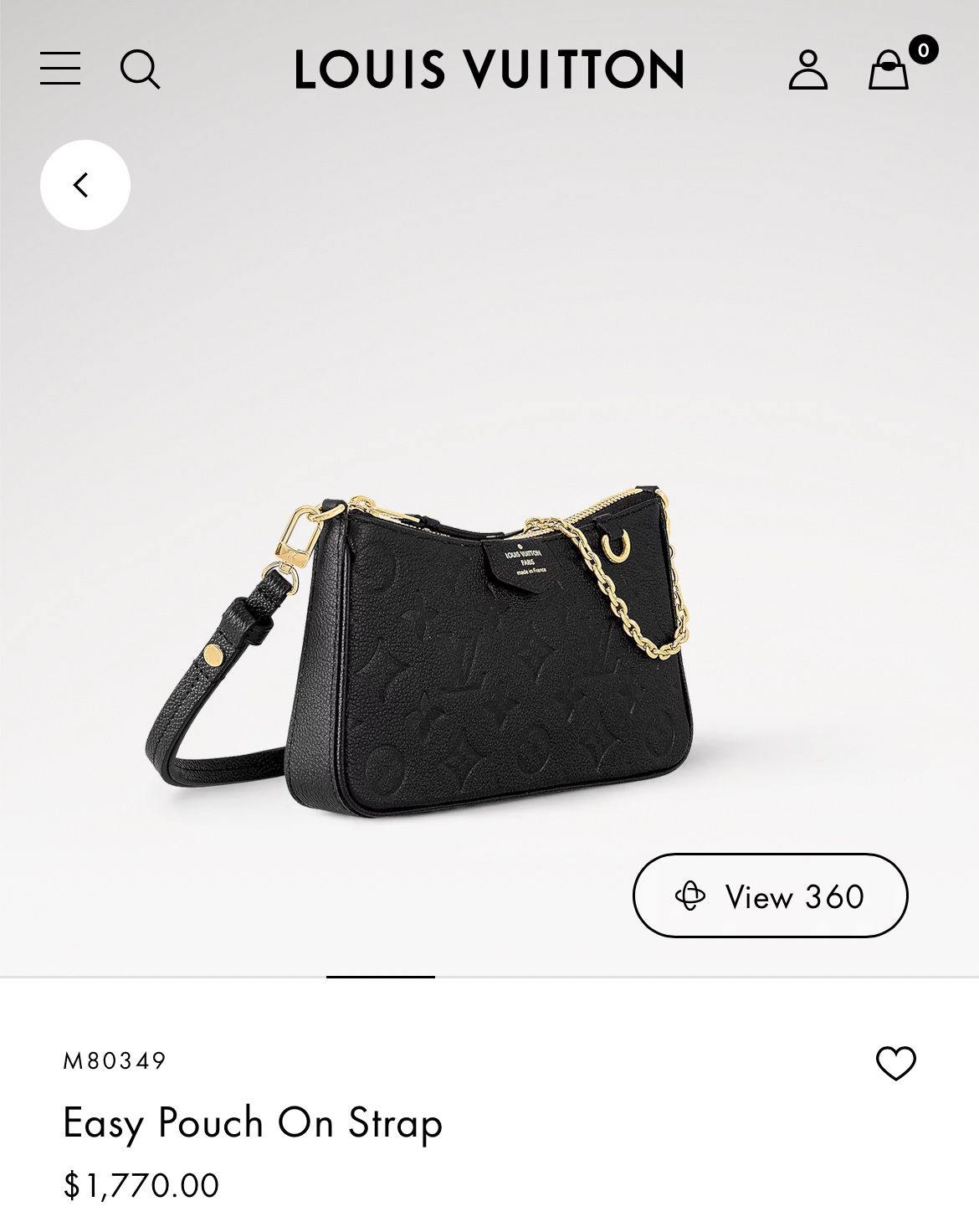
Task: Open My LV account via person icon
Action: click(x=808, y=70)
